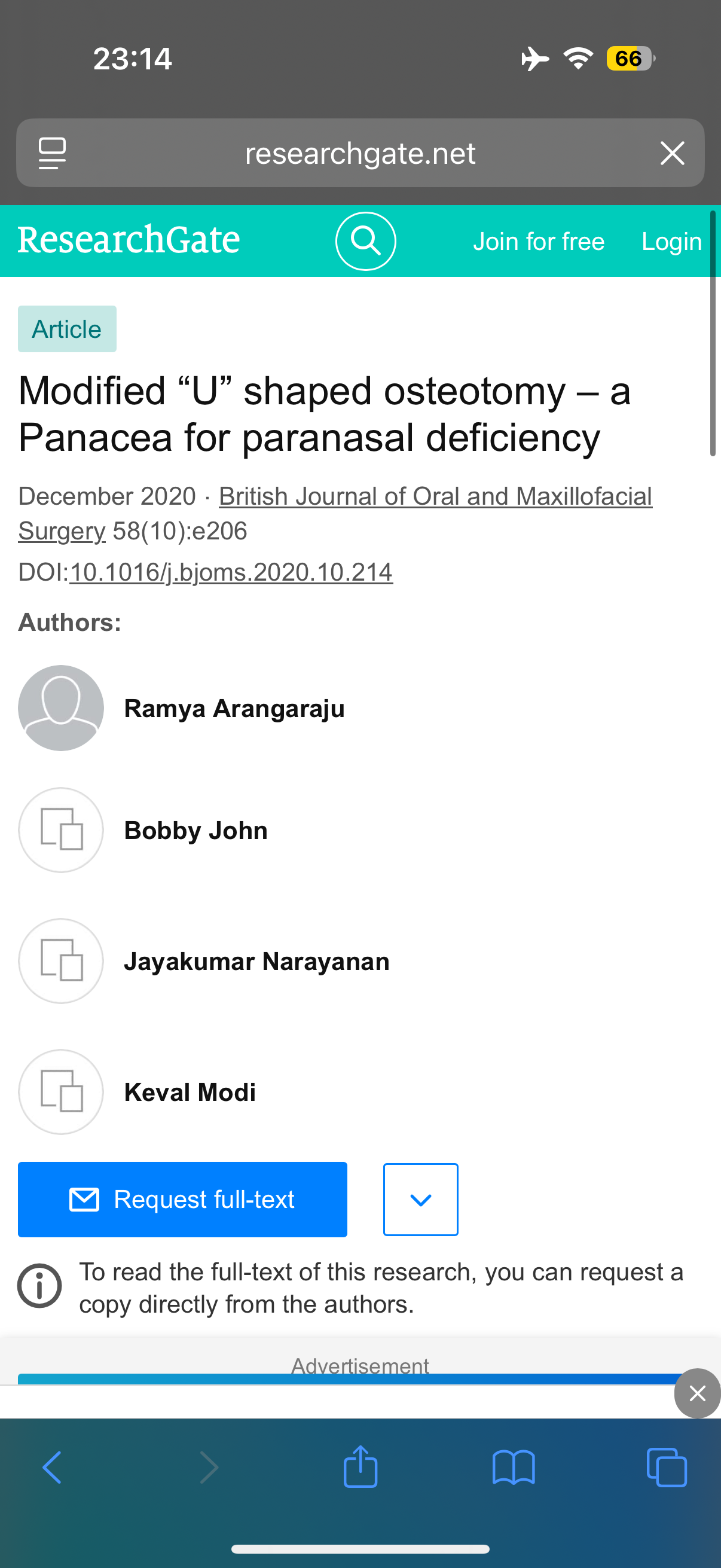Image resolution: width=721 pixels, height=1568 pixels.
Task: Open British Journal of Oral and Maxillofacial Surgery link
Action: tap(335, 513)
